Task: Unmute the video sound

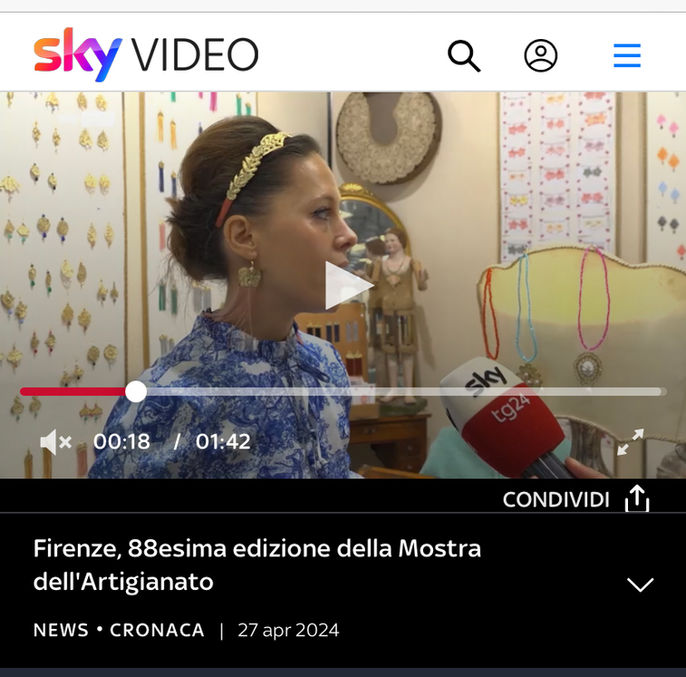Action: pos(55,441)
